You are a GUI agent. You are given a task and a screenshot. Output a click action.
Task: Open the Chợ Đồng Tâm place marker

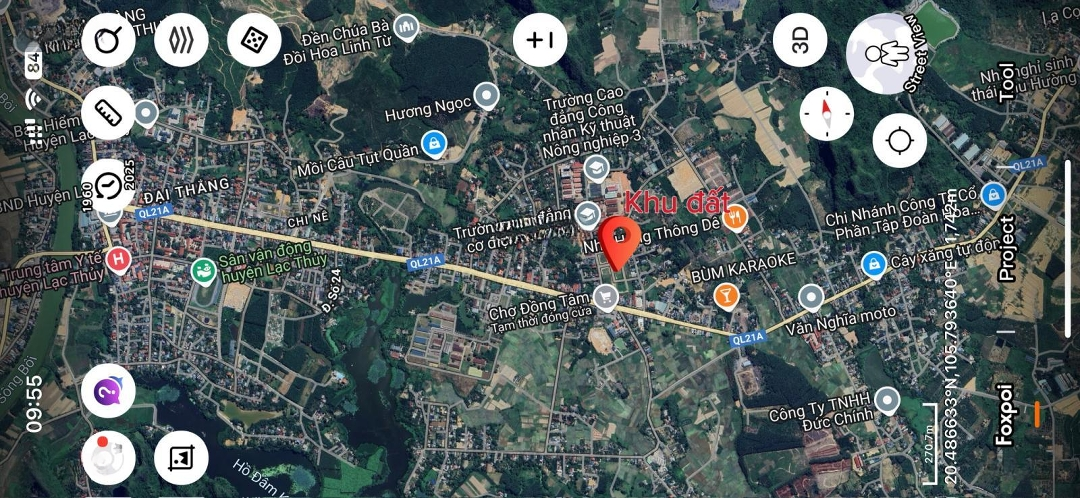pyautogui.click(x=605, y=296)
